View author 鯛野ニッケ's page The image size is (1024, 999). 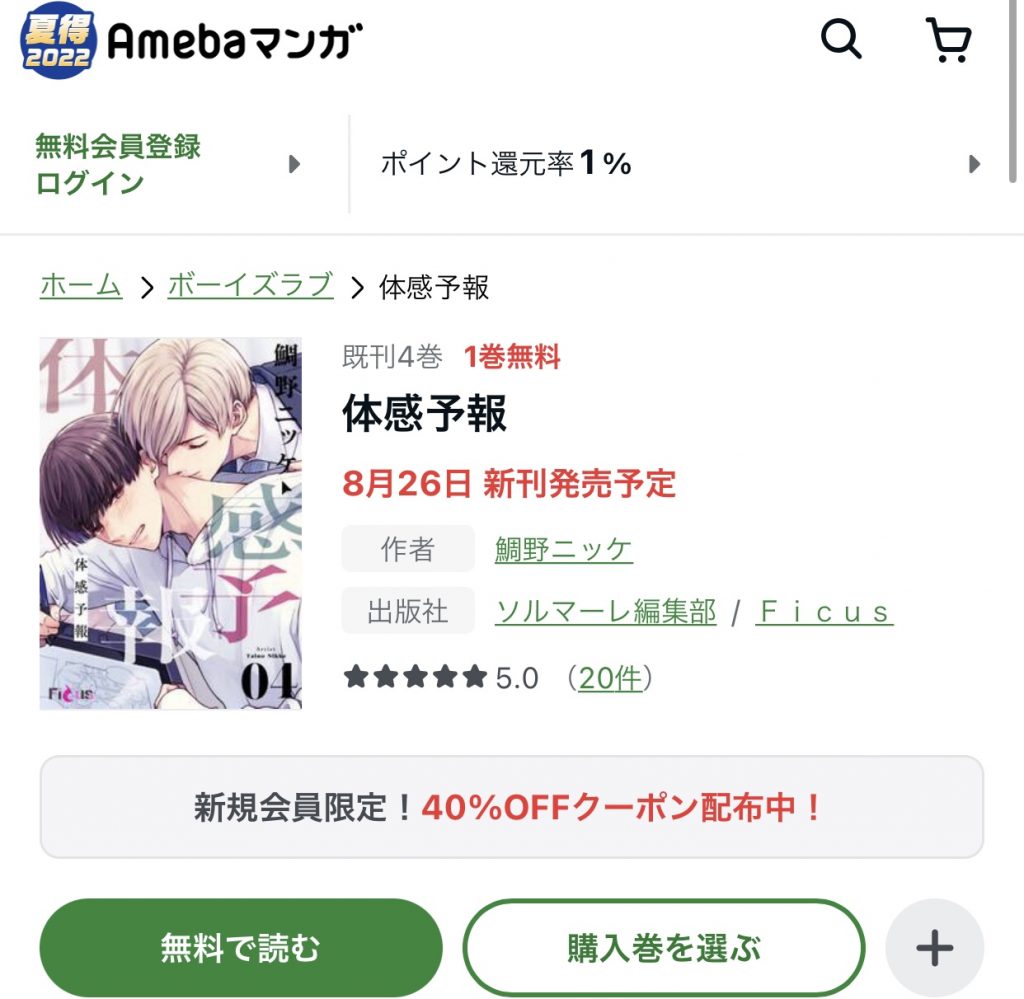click(x=563, y=549)
